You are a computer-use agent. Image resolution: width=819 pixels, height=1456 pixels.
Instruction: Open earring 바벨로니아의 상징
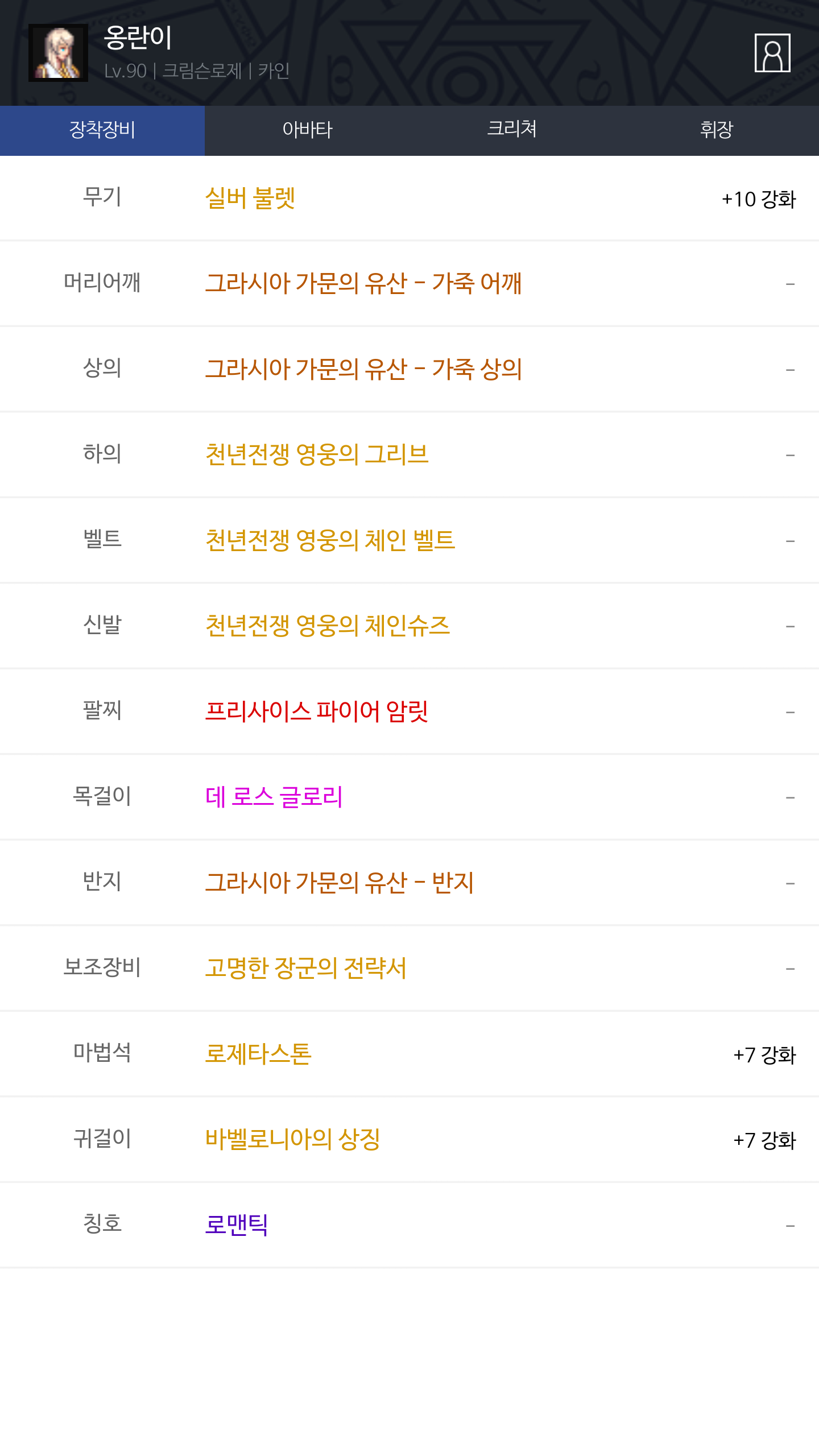(292, 1139)
